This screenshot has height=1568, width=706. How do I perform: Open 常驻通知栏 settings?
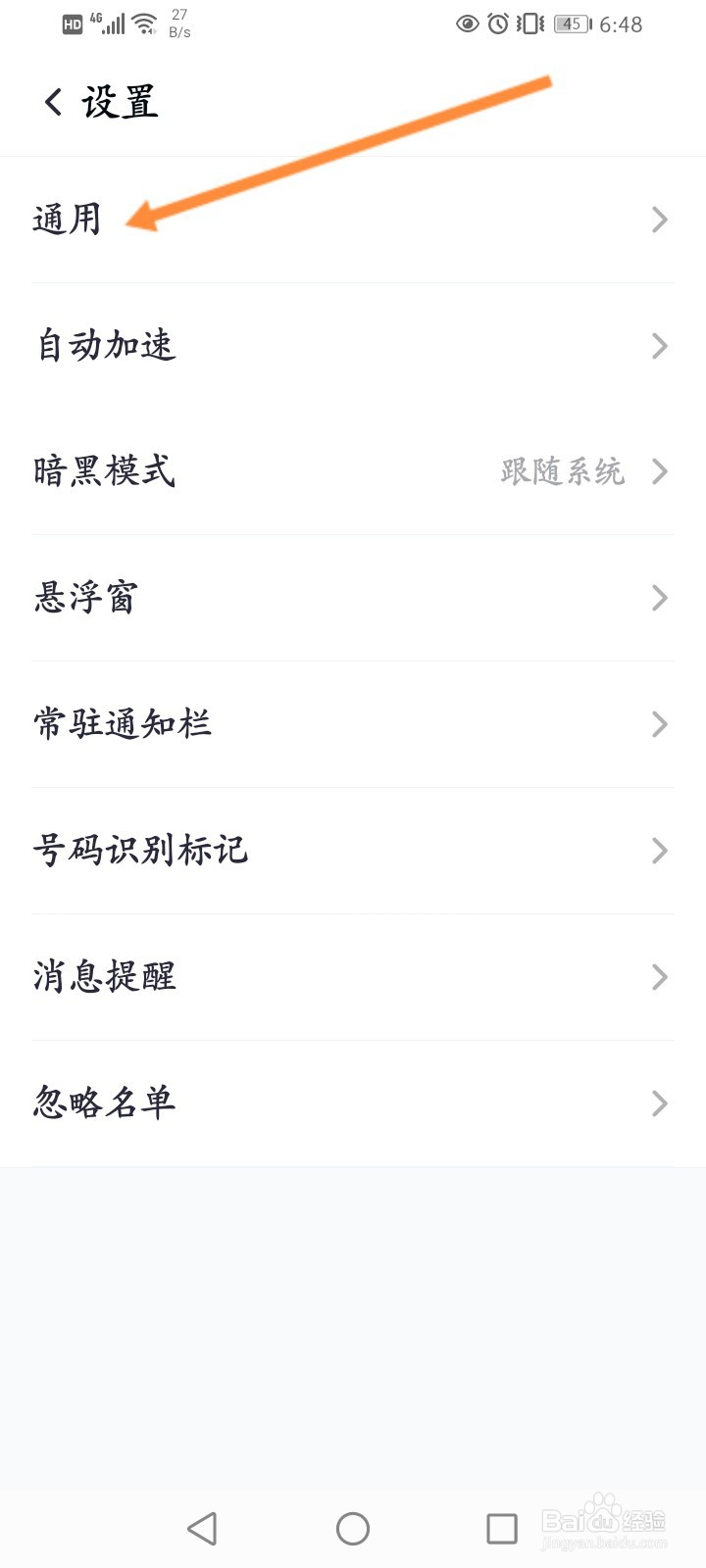tap(123, 724)
